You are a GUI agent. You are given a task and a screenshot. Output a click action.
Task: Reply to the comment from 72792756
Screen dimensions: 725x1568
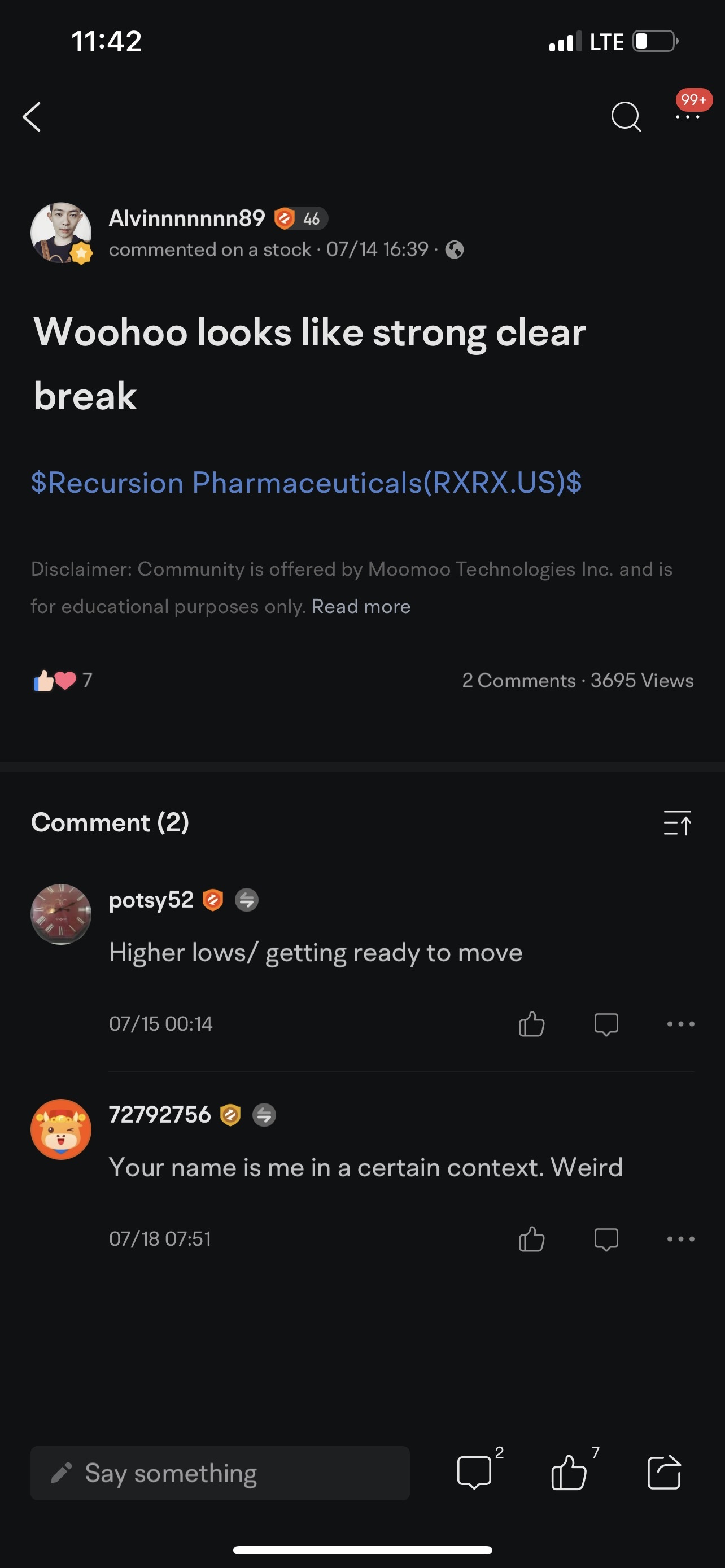coord(606,1239)
